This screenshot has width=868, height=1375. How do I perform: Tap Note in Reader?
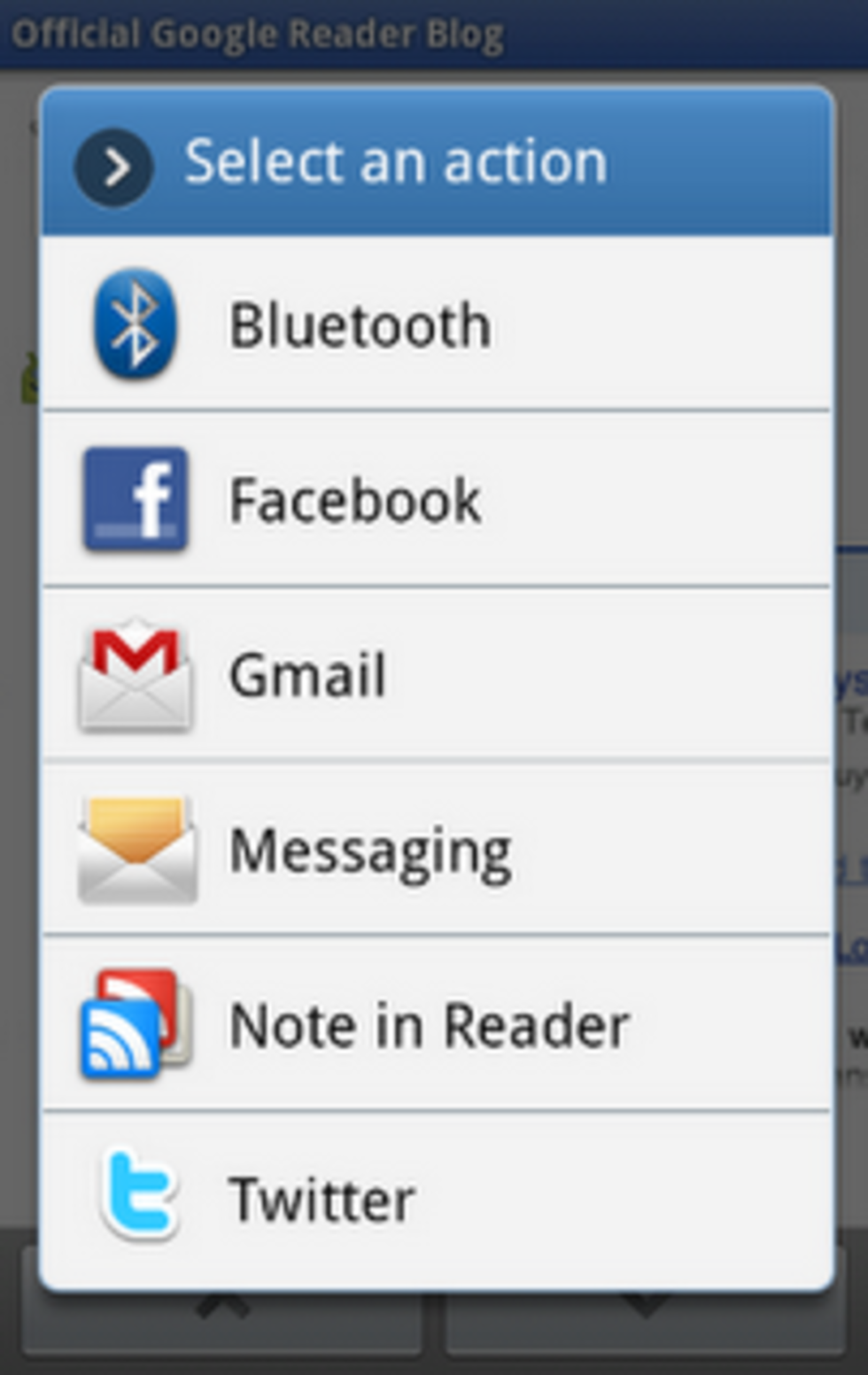[434, 1024]
